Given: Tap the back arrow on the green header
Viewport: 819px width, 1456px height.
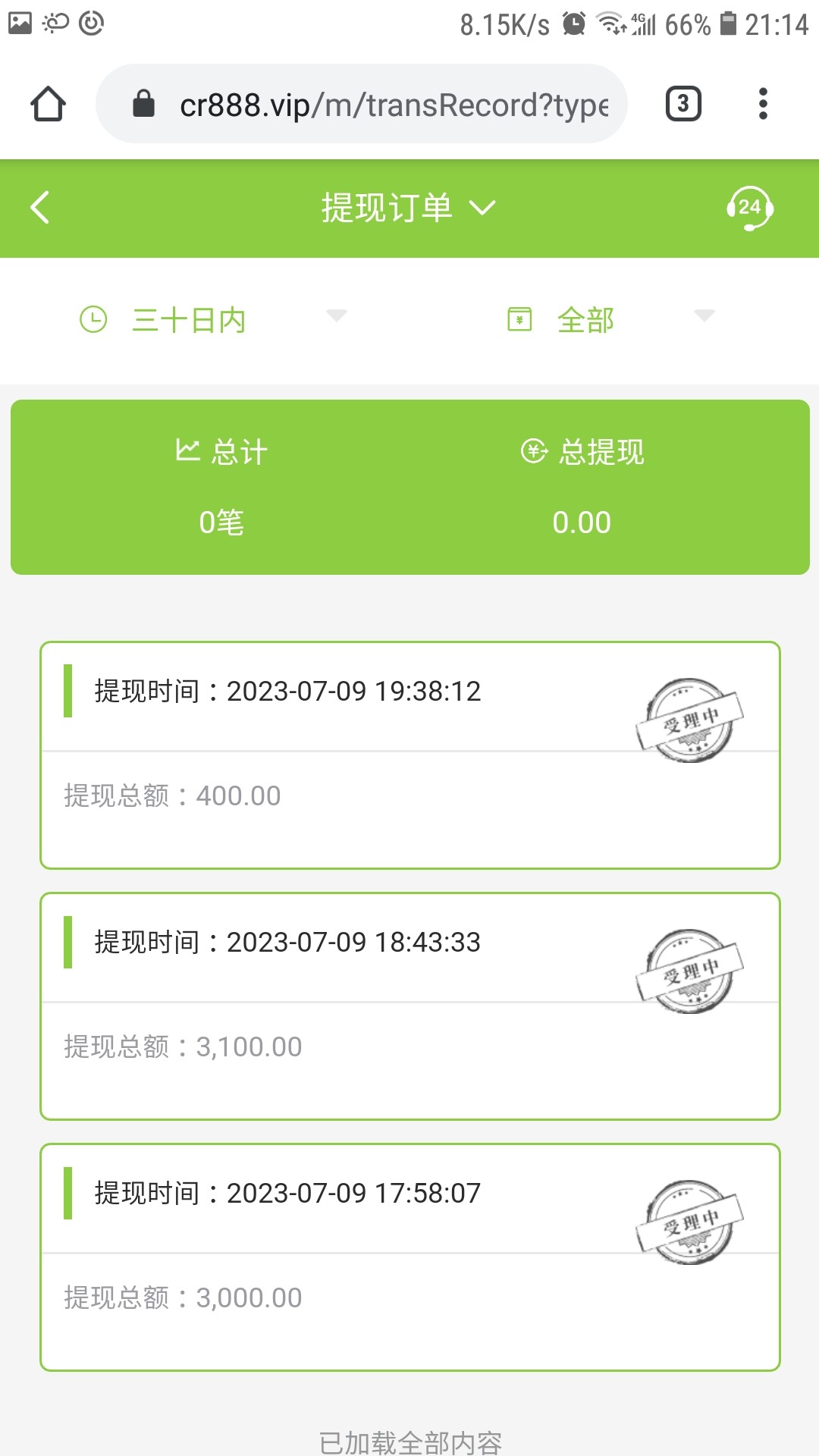Looking at the screenshot, I should (x=39, y=209).
